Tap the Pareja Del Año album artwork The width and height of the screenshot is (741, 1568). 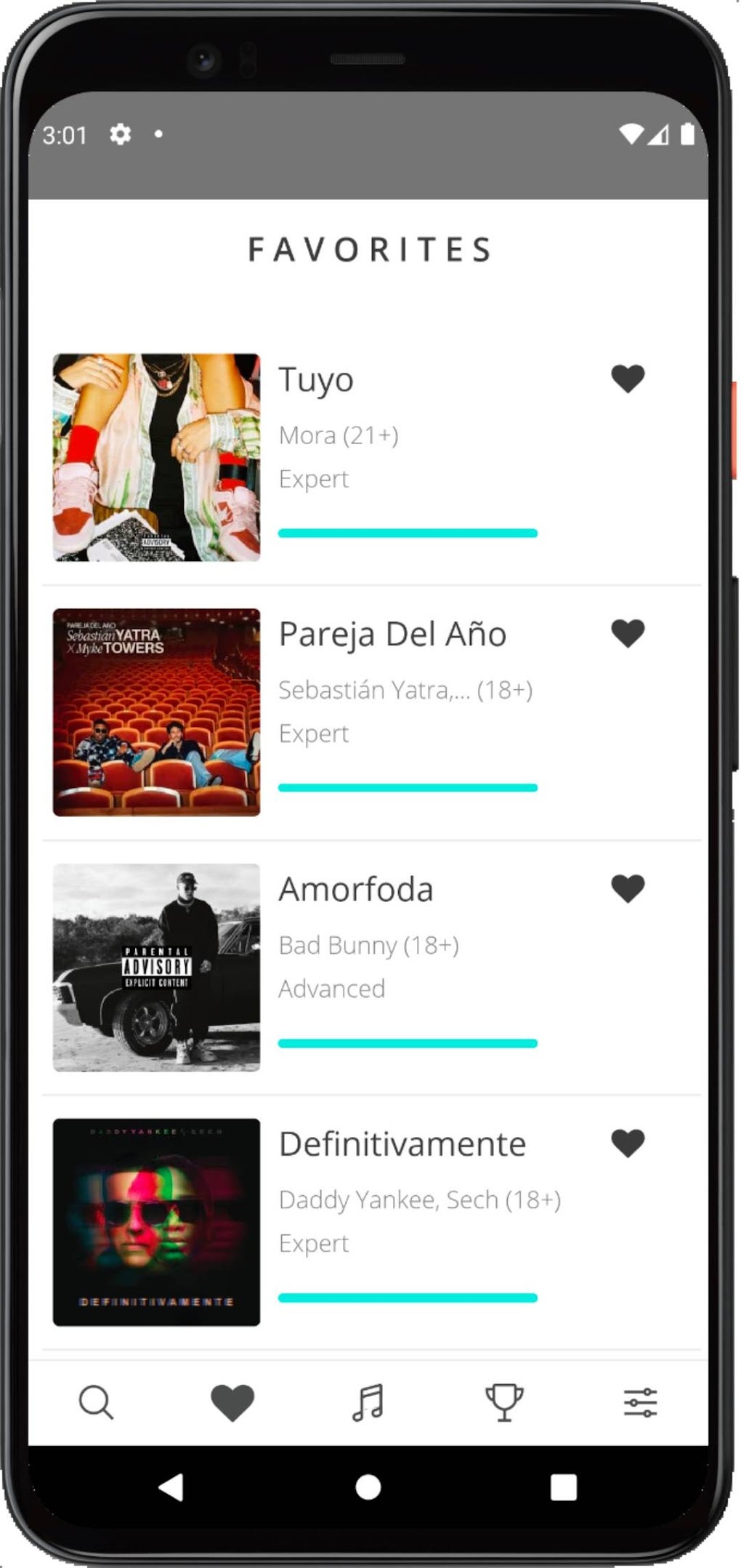(x=156, y=712)
